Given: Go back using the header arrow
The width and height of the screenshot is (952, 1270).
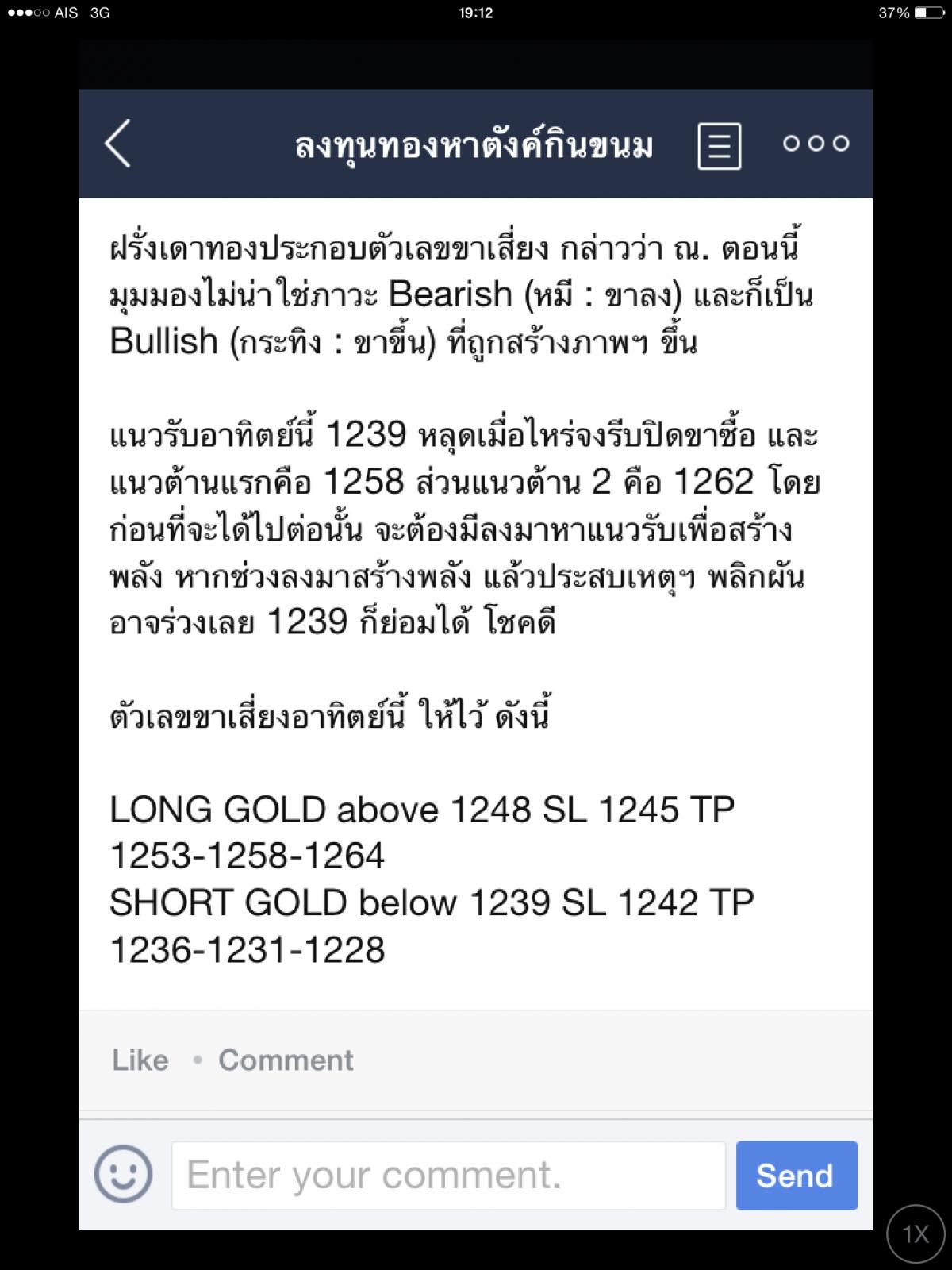Looking at the screenshot, I should [117, 144].
